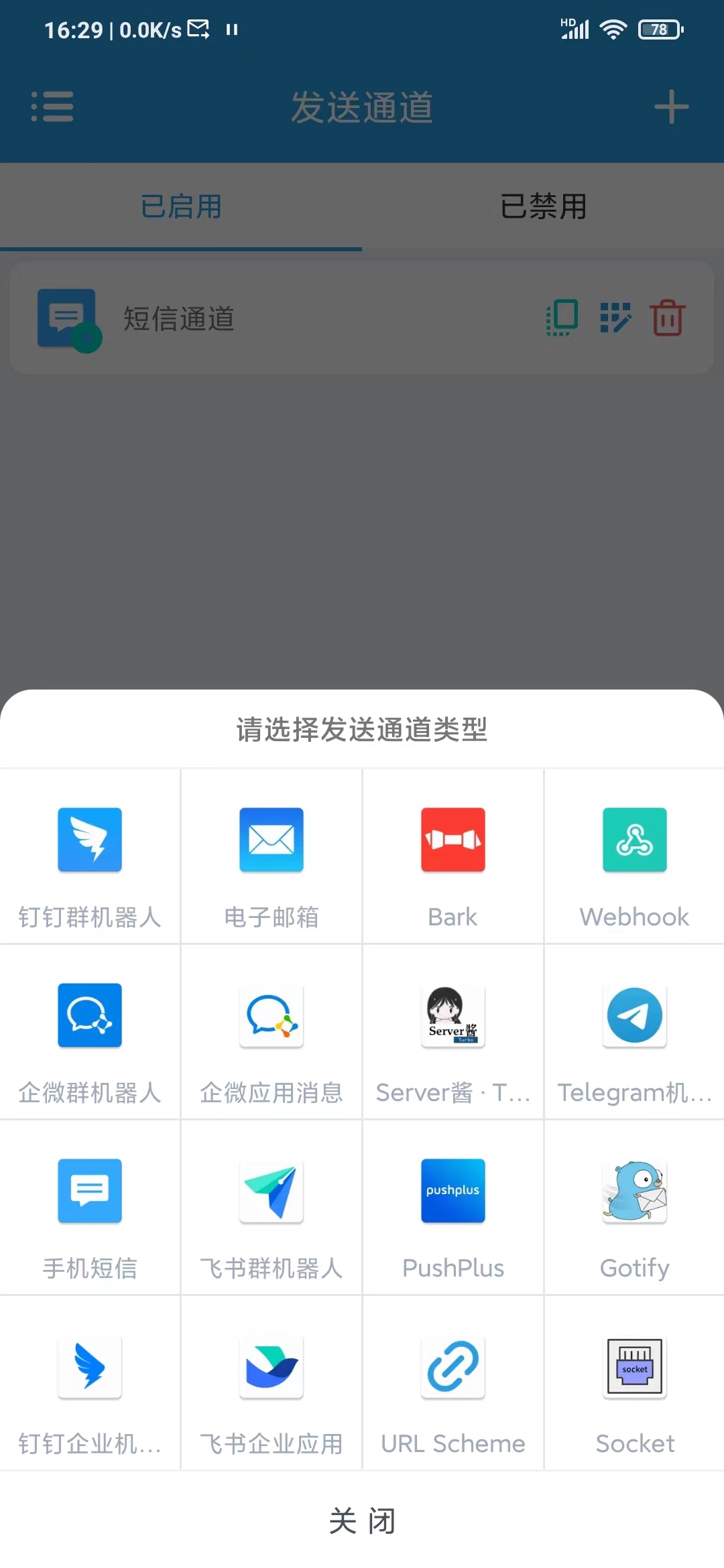
Task: Choose 电子邮箱 as channel type
Action: coord(271,858)
